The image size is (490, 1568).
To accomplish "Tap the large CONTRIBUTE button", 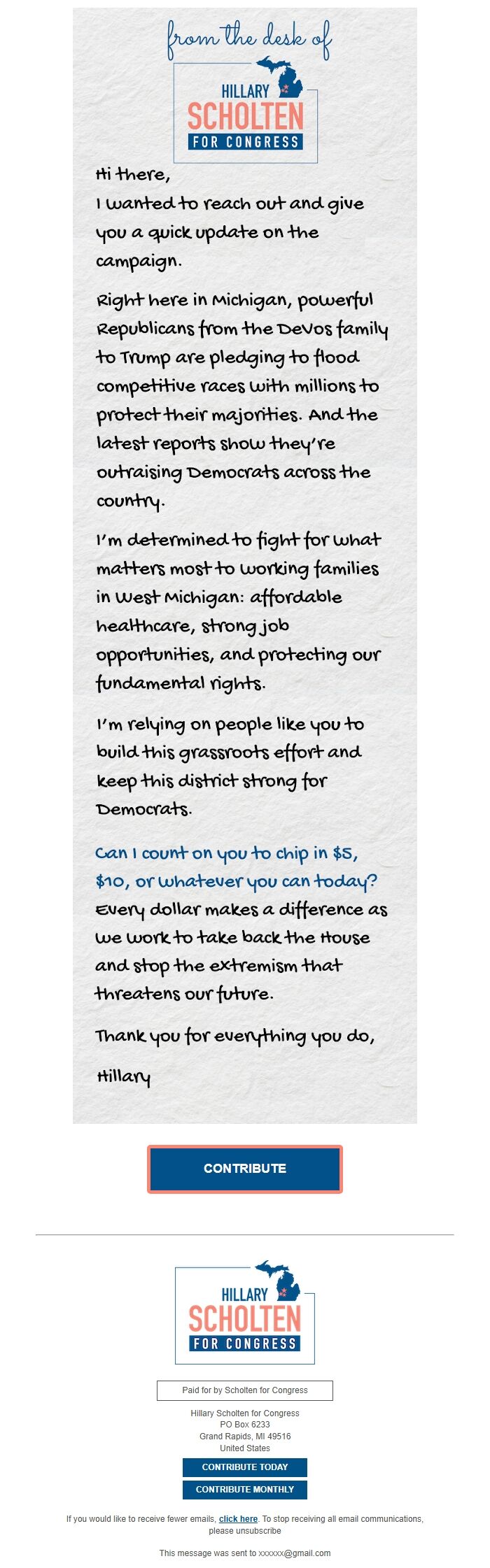I will pos(245,1169).
